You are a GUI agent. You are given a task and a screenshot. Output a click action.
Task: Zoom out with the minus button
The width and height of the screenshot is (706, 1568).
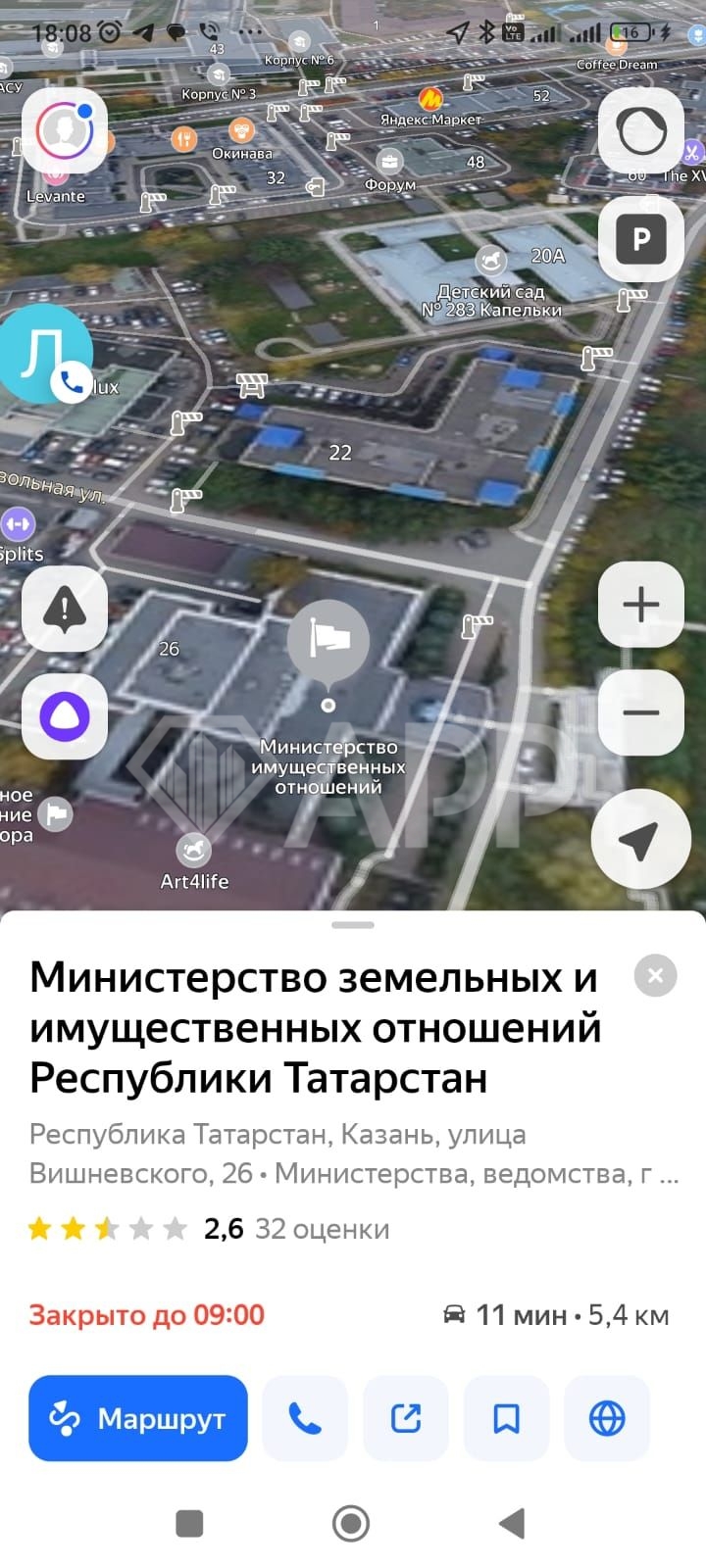click(641, 712)
